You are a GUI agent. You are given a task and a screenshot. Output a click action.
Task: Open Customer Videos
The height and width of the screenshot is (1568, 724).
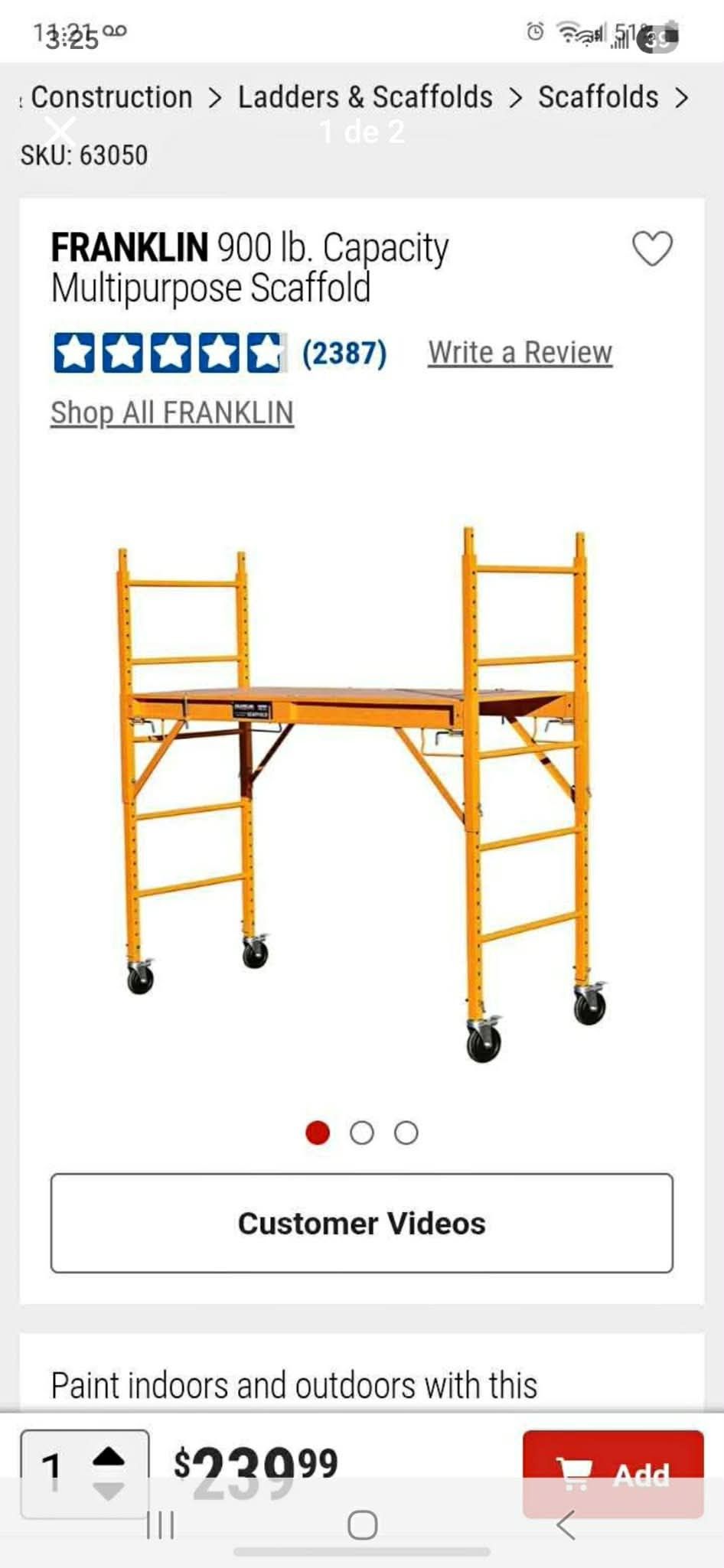click(x=362, y=1223)
